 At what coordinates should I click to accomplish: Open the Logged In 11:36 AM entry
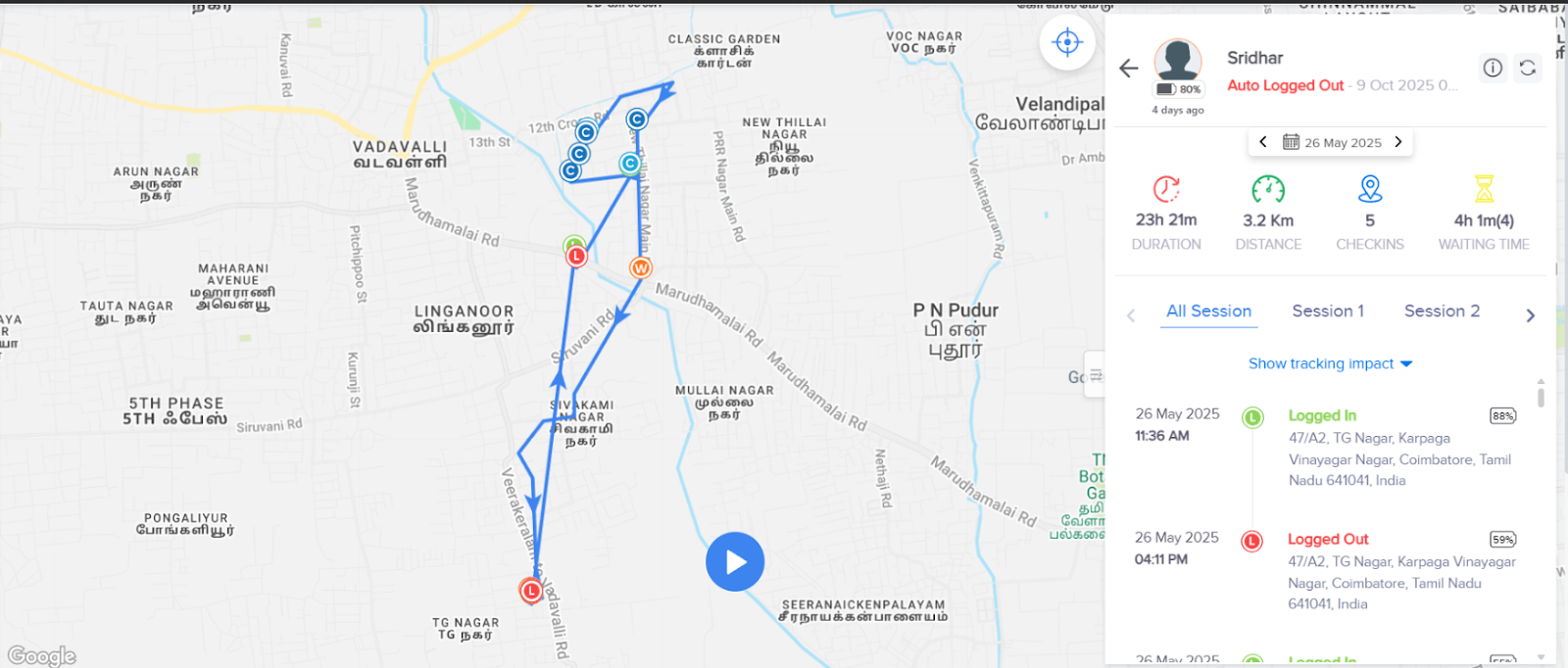tap(1322, 416)
